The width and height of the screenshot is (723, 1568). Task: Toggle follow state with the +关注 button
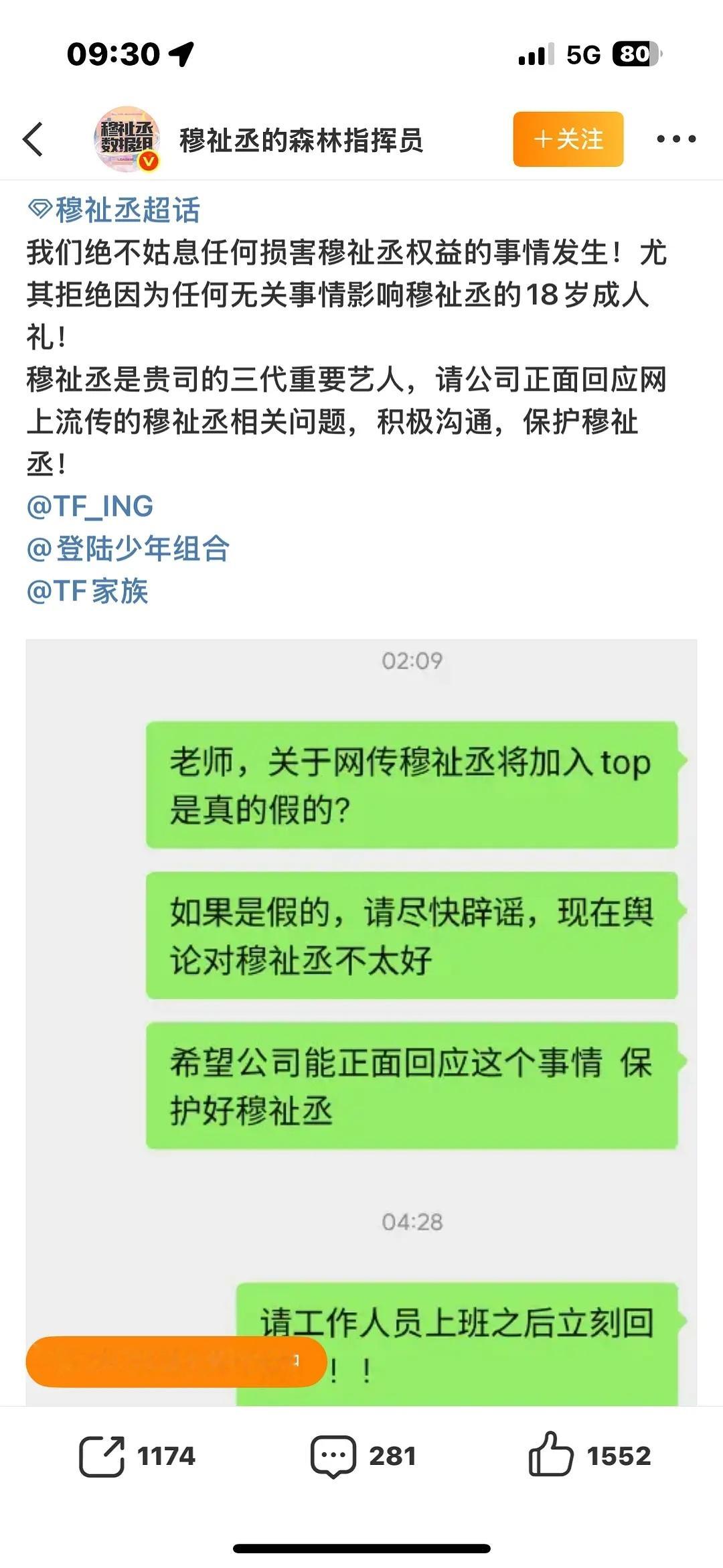click(568, 139)
